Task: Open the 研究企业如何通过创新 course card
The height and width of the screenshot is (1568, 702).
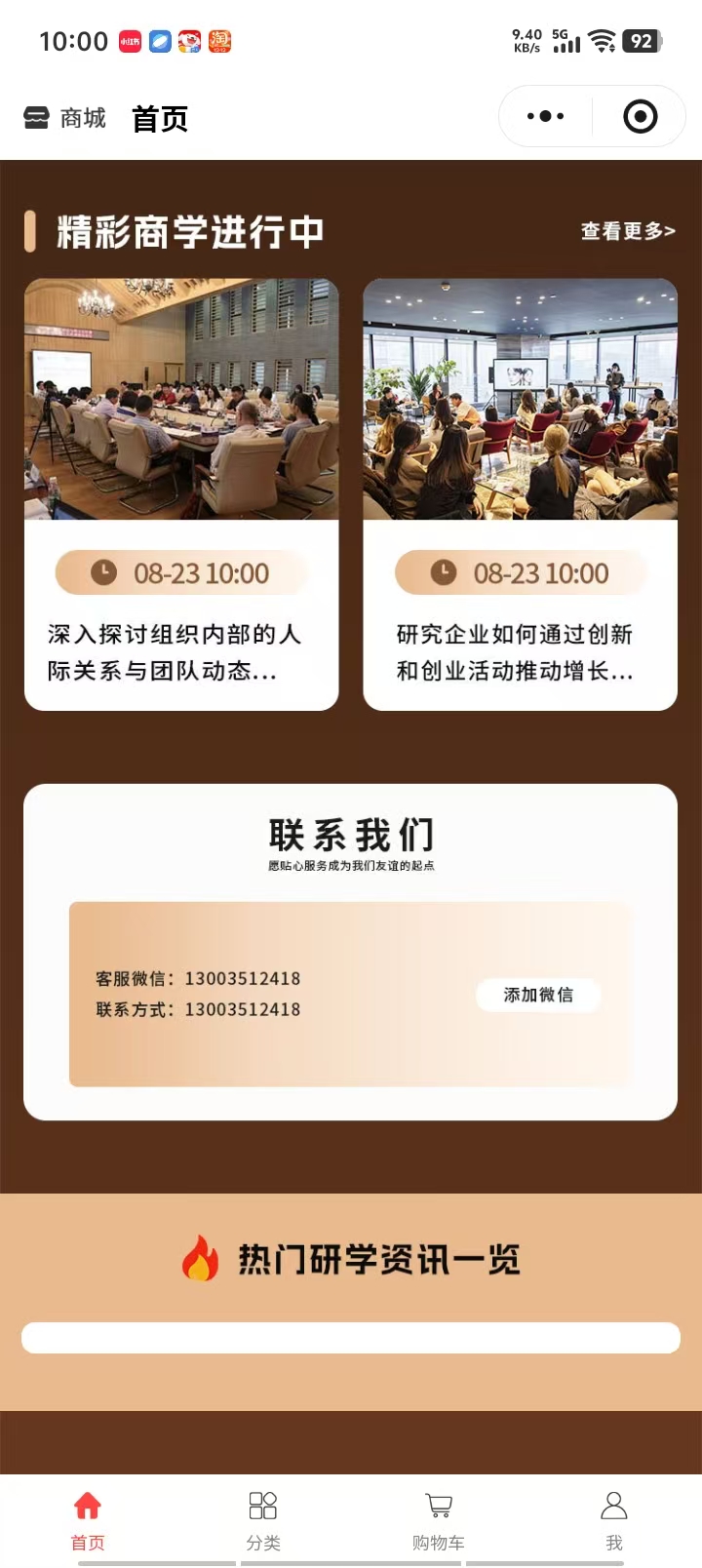Action: (x=520, y=494)
